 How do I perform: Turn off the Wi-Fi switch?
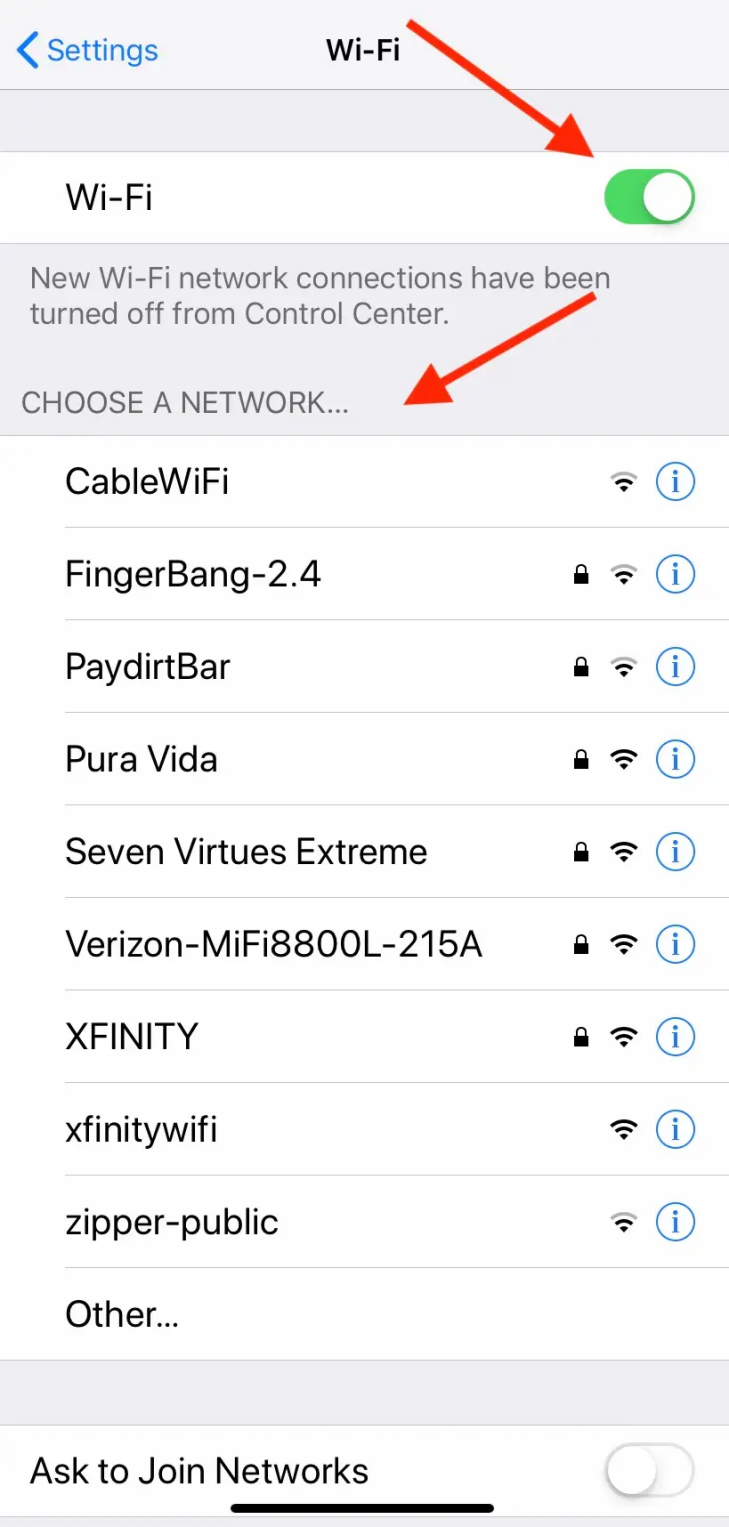tap(649, 197)
